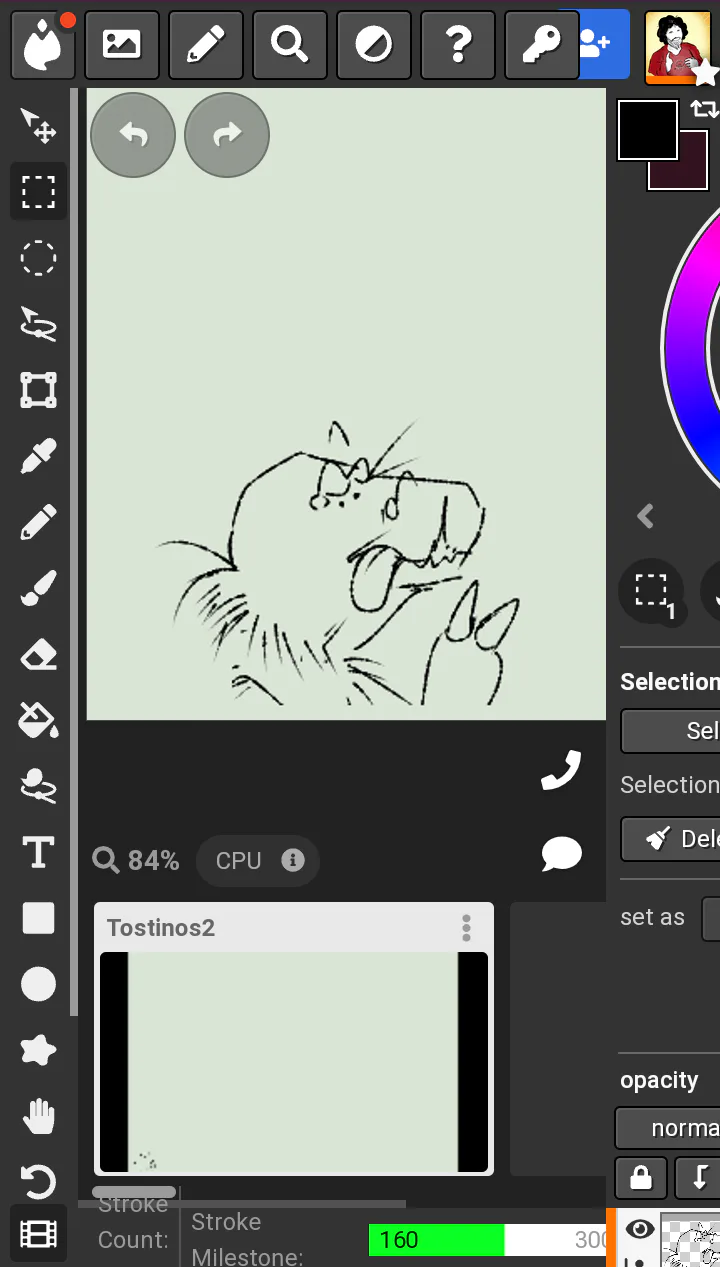Undo the last stroke

click(x=133, y=135)
